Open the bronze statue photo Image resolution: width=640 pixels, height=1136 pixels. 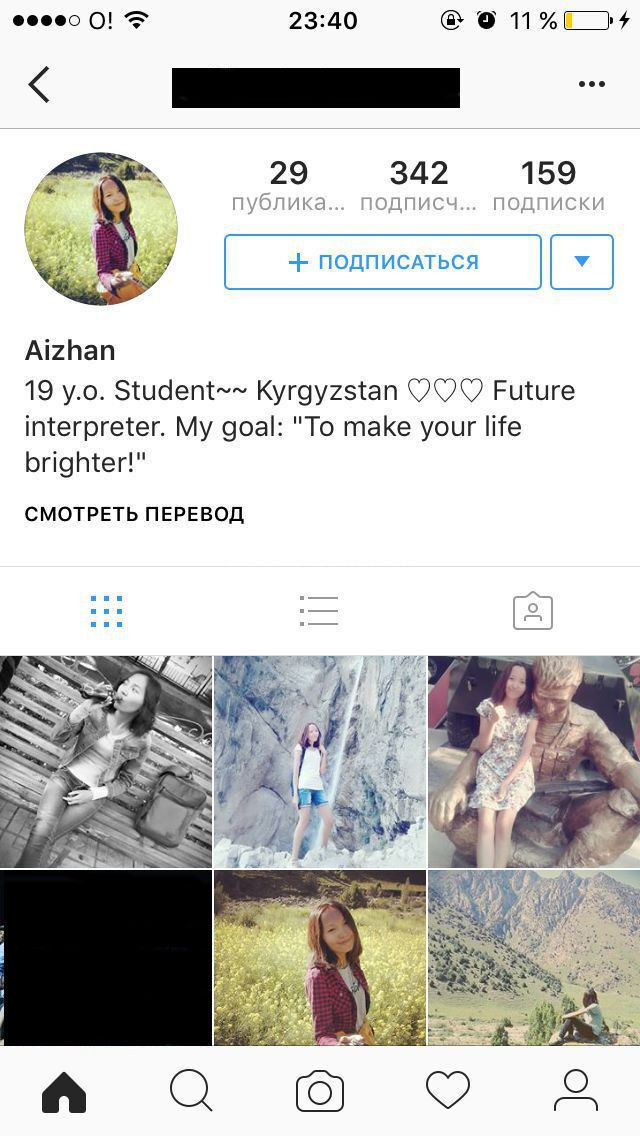534,761
